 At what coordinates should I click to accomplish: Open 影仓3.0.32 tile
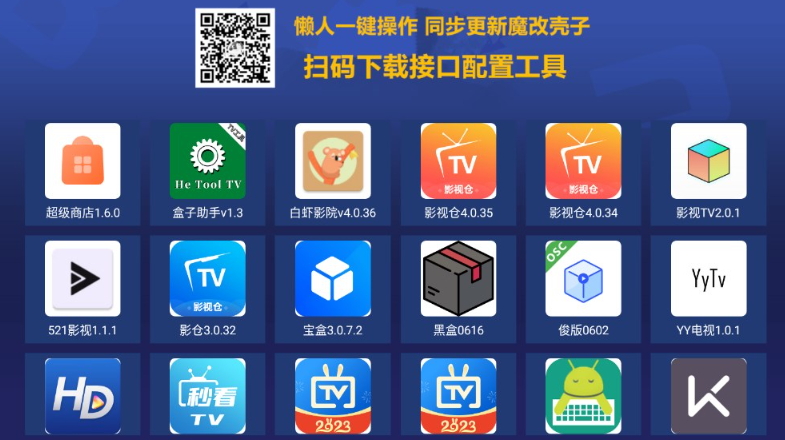(208, 279)
